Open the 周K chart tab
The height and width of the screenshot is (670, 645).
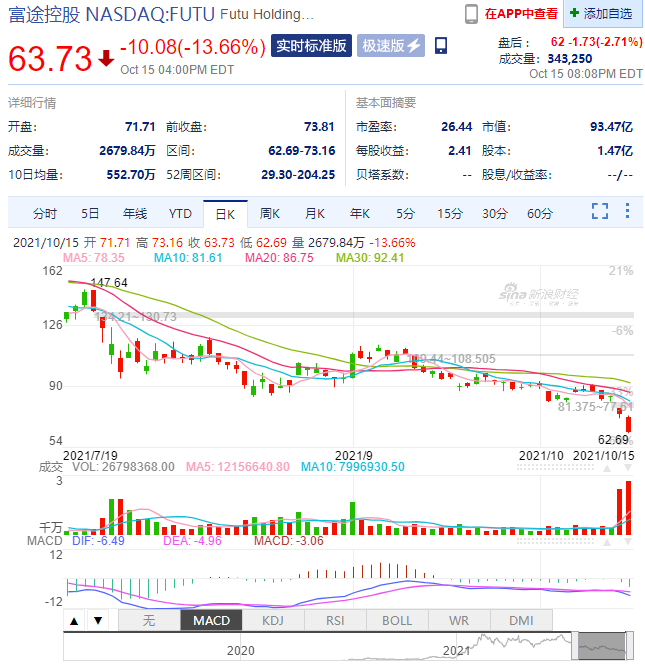[270, 213]
